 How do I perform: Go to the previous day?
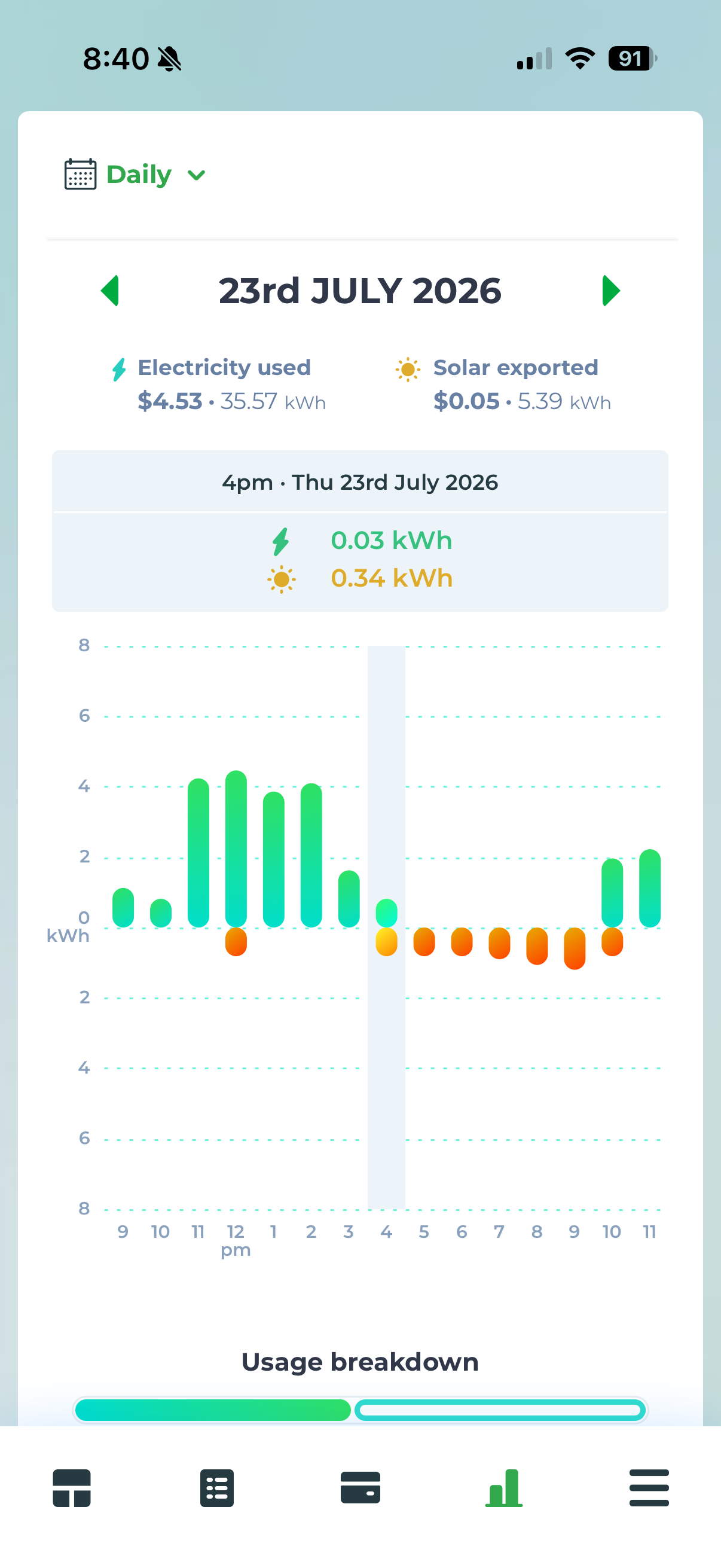pyautogui.click(x=109, y=291)
